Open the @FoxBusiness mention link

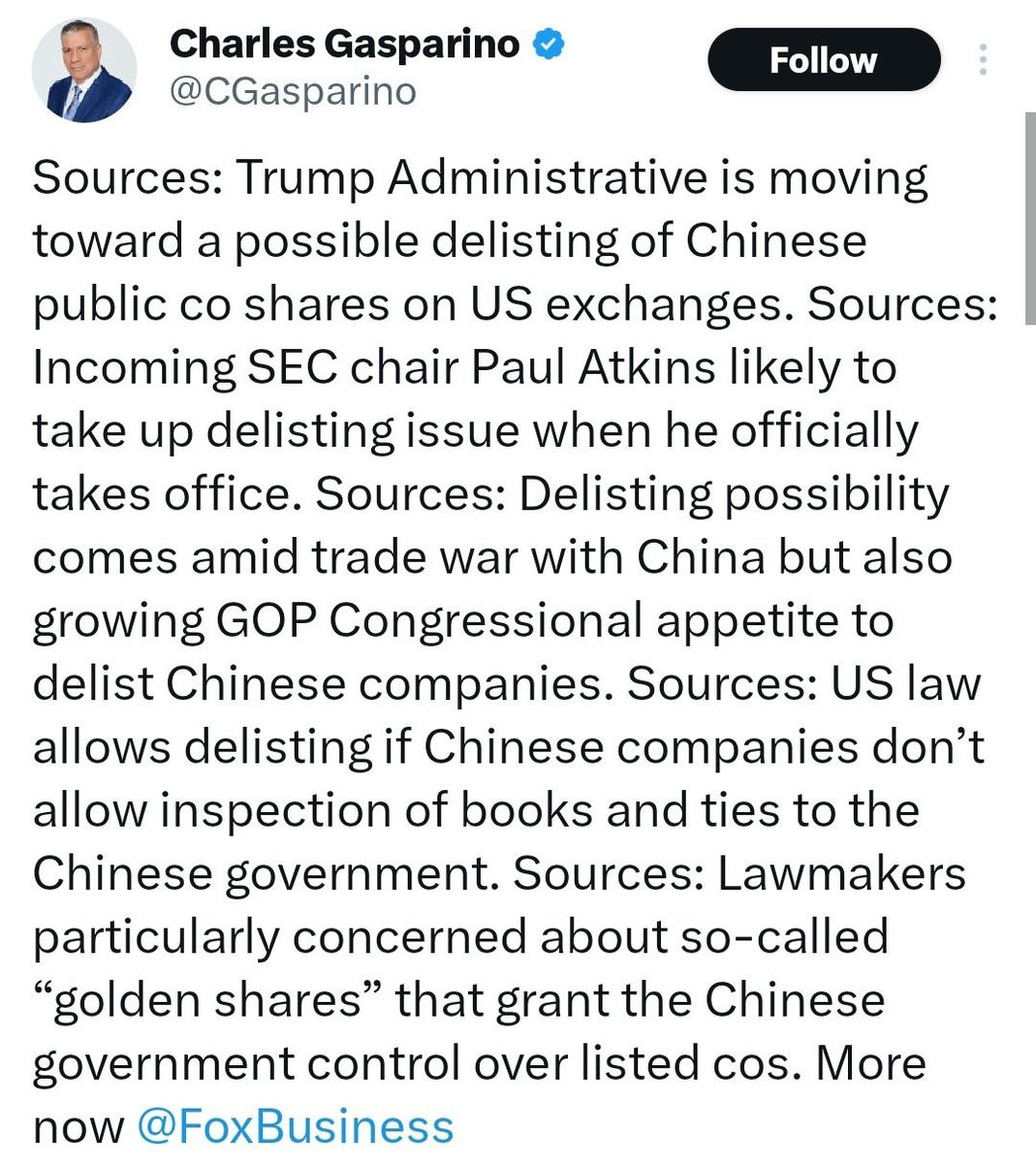tap(296, 1127)
